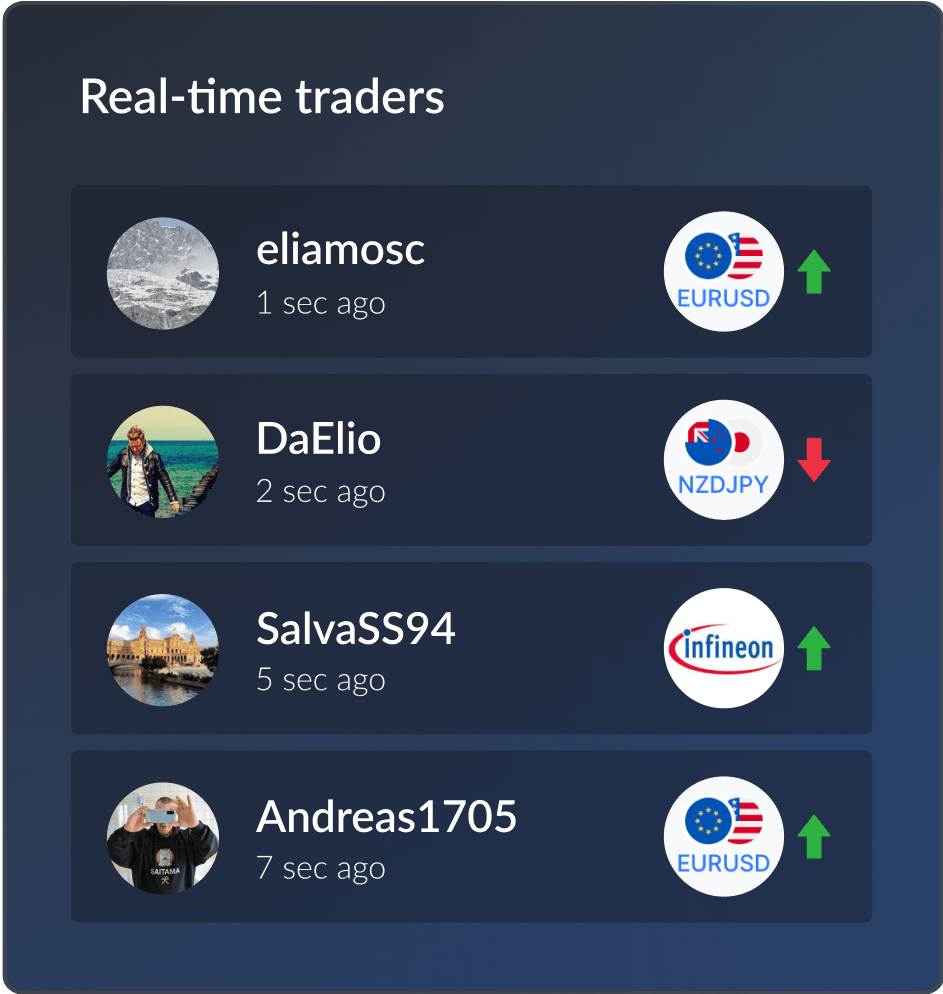This screenshot has height=994, width=943.
Task: Open Andreas1705's EURUSD trade row
Action: 470,837
